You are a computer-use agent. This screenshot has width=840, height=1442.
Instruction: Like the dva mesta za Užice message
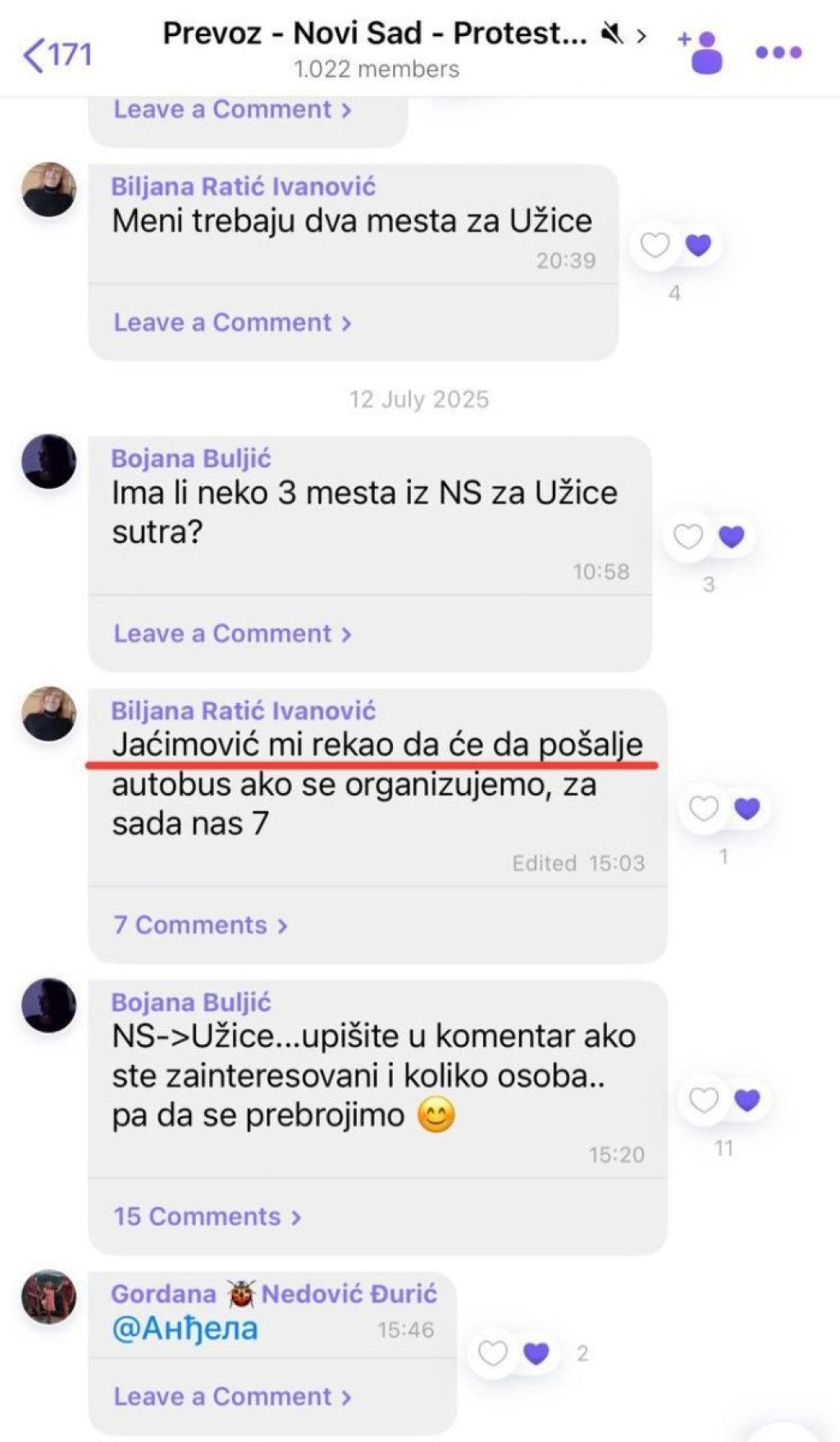[655, 244]
